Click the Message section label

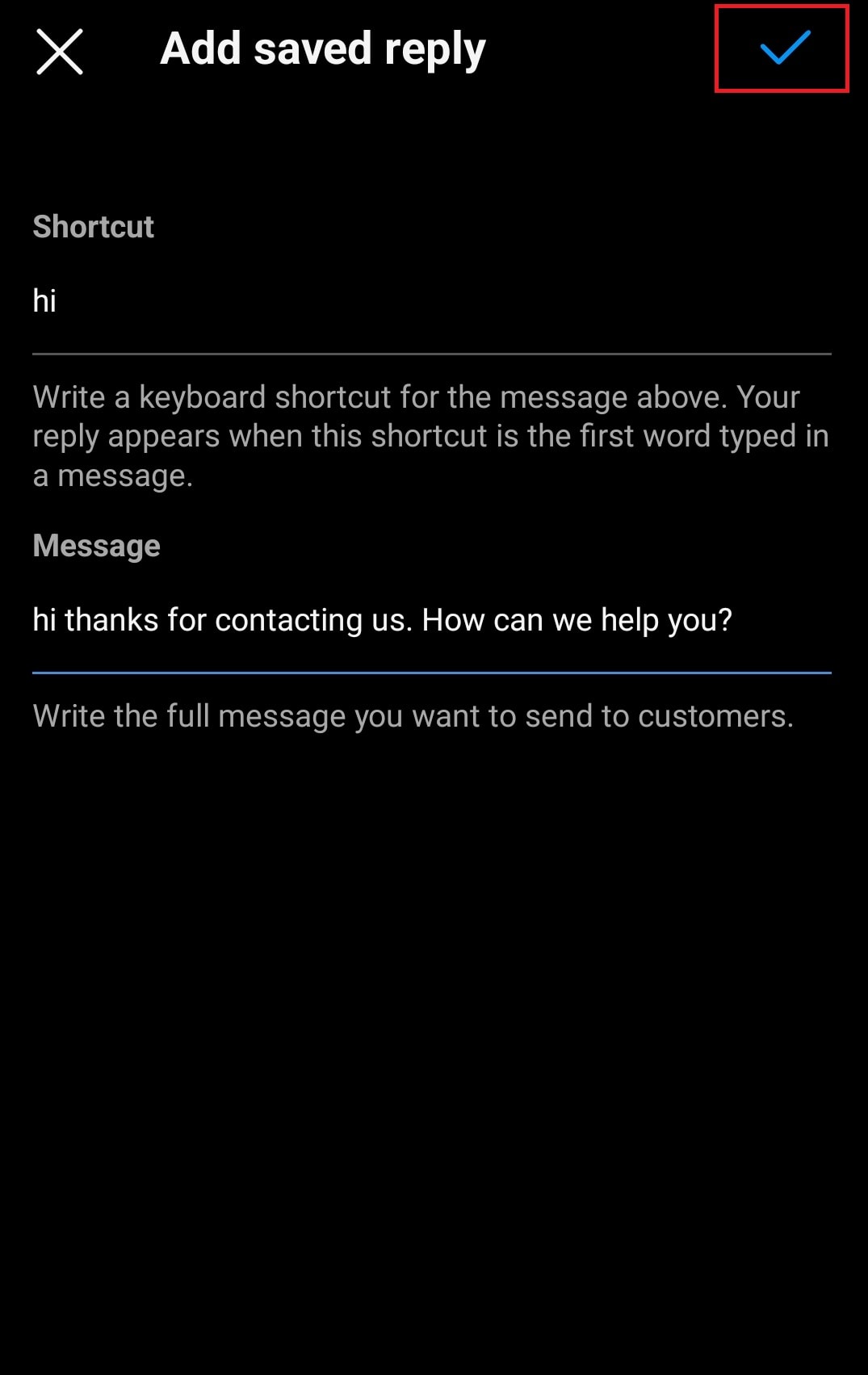coord(97,546)
